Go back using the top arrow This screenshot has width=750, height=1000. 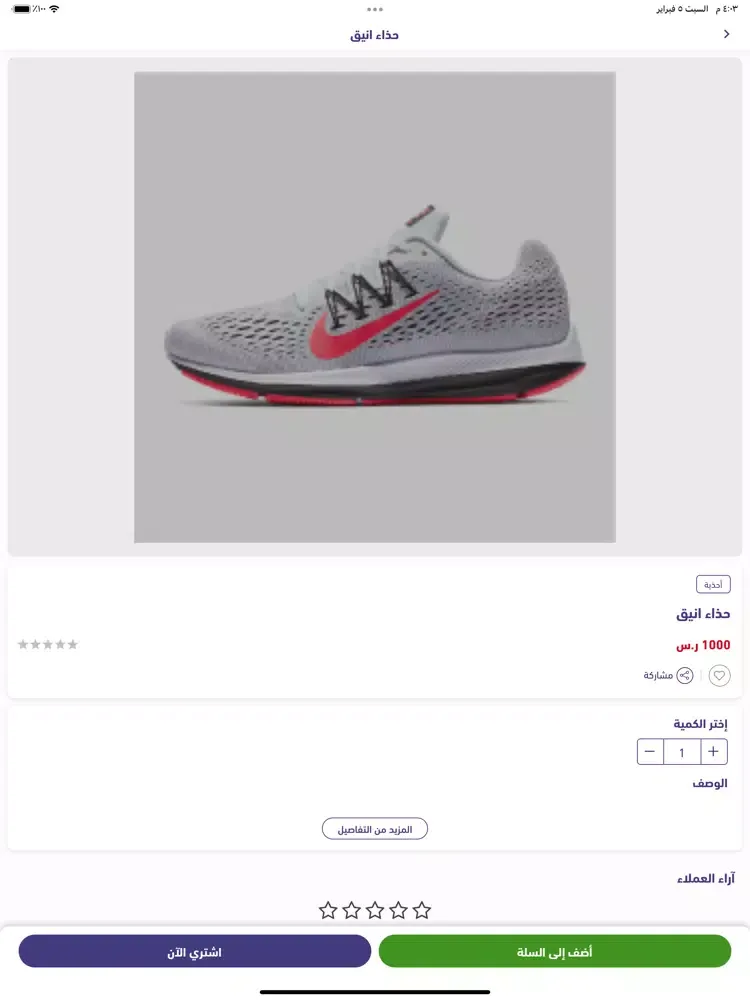726,34
